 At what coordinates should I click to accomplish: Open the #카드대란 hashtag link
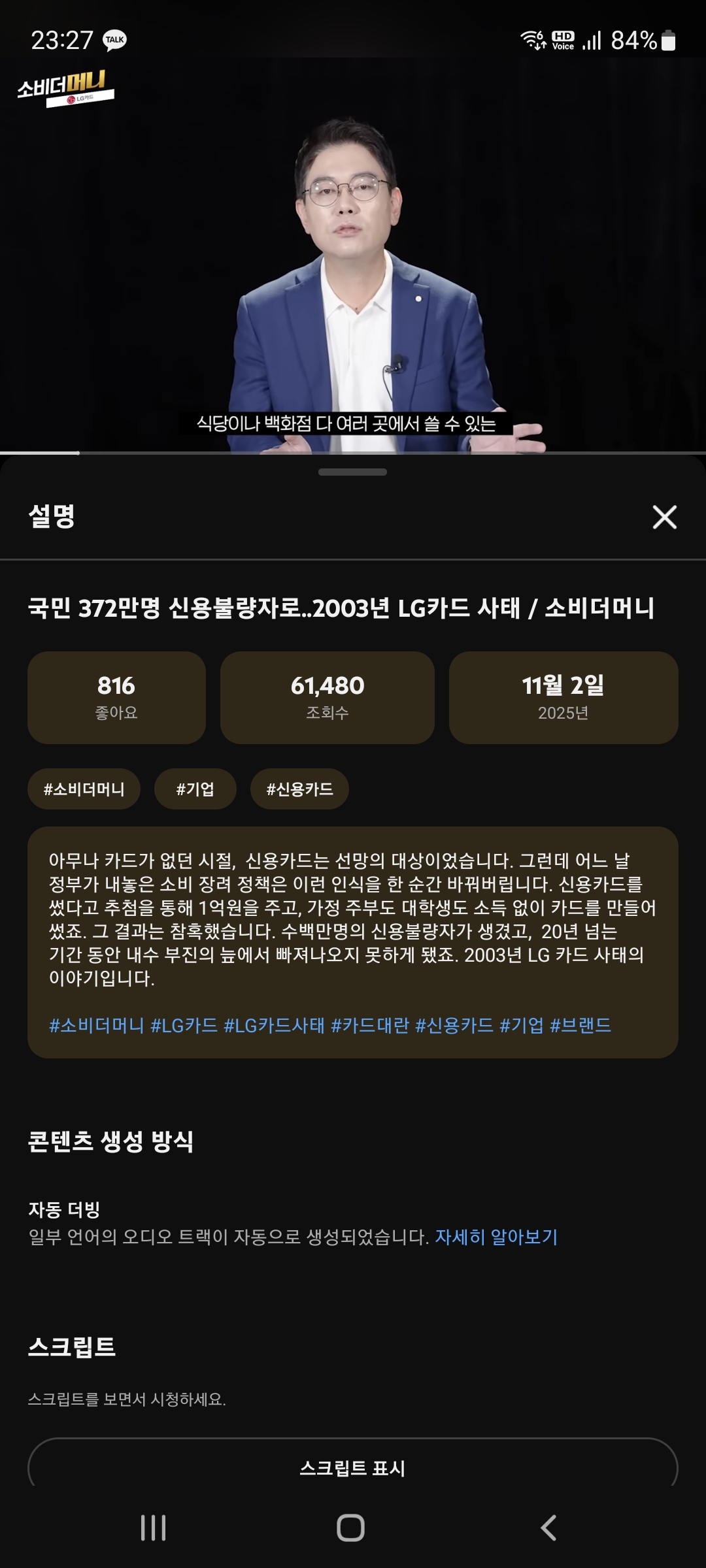point(369,1025)
